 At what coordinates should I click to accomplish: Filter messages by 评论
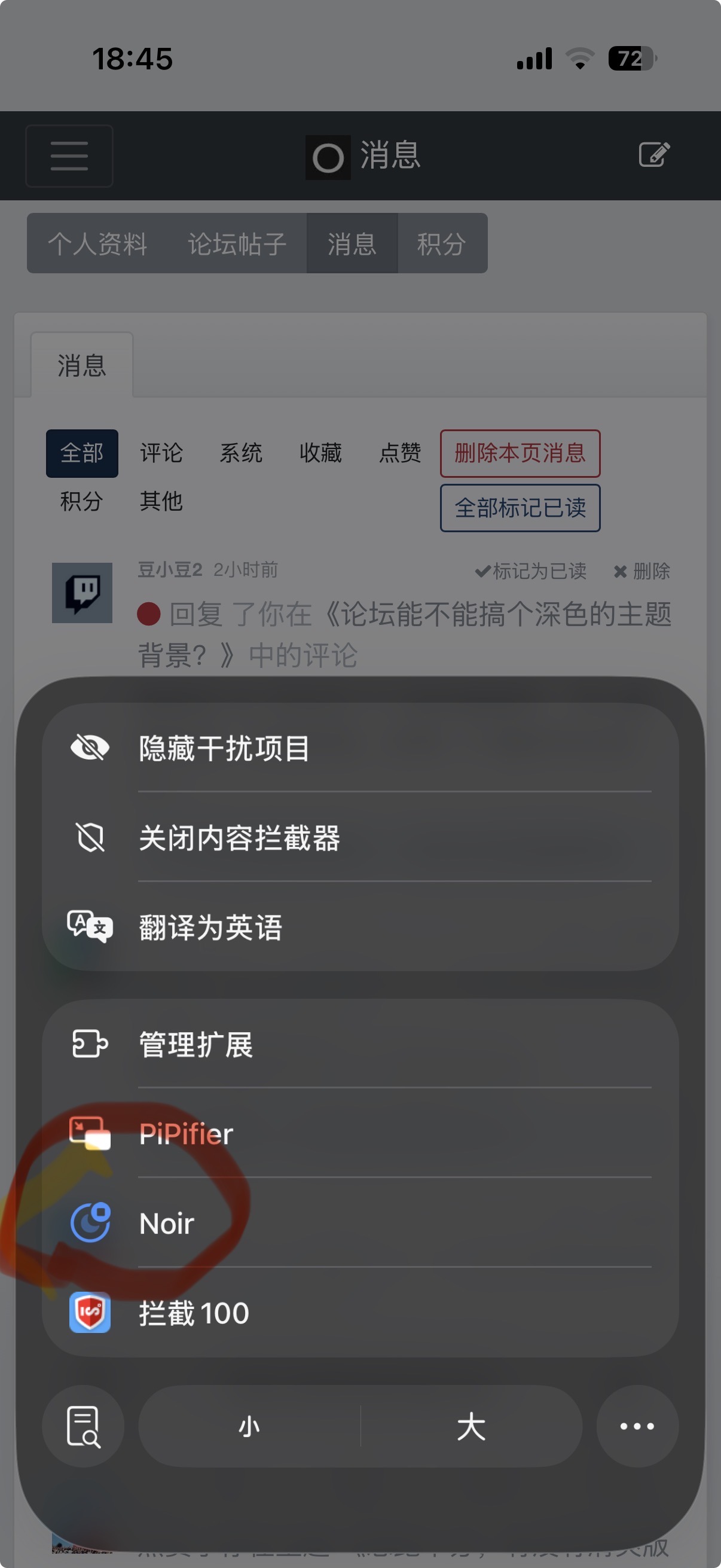click(x=161, y=453)
